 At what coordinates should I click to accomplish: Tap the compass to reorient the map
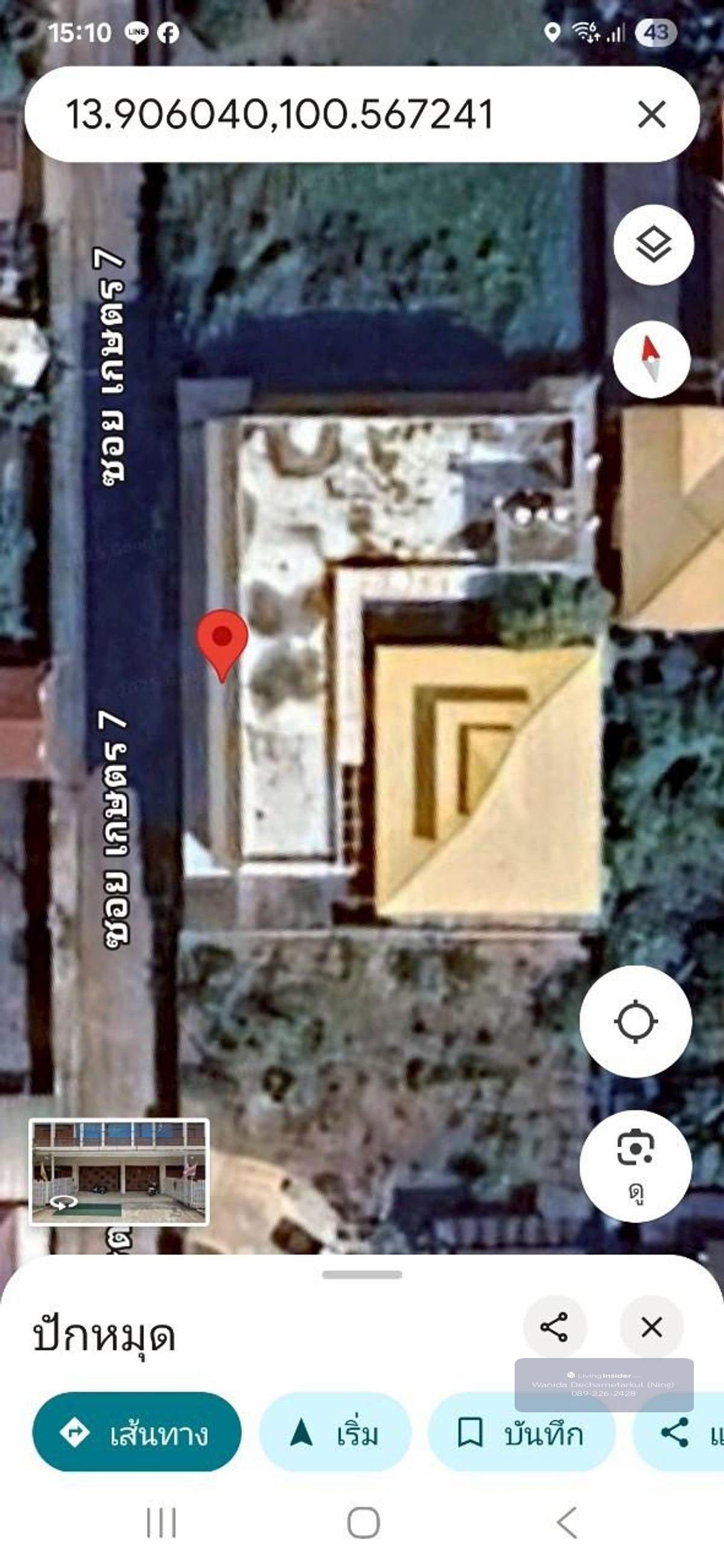[x=651, y=359]
